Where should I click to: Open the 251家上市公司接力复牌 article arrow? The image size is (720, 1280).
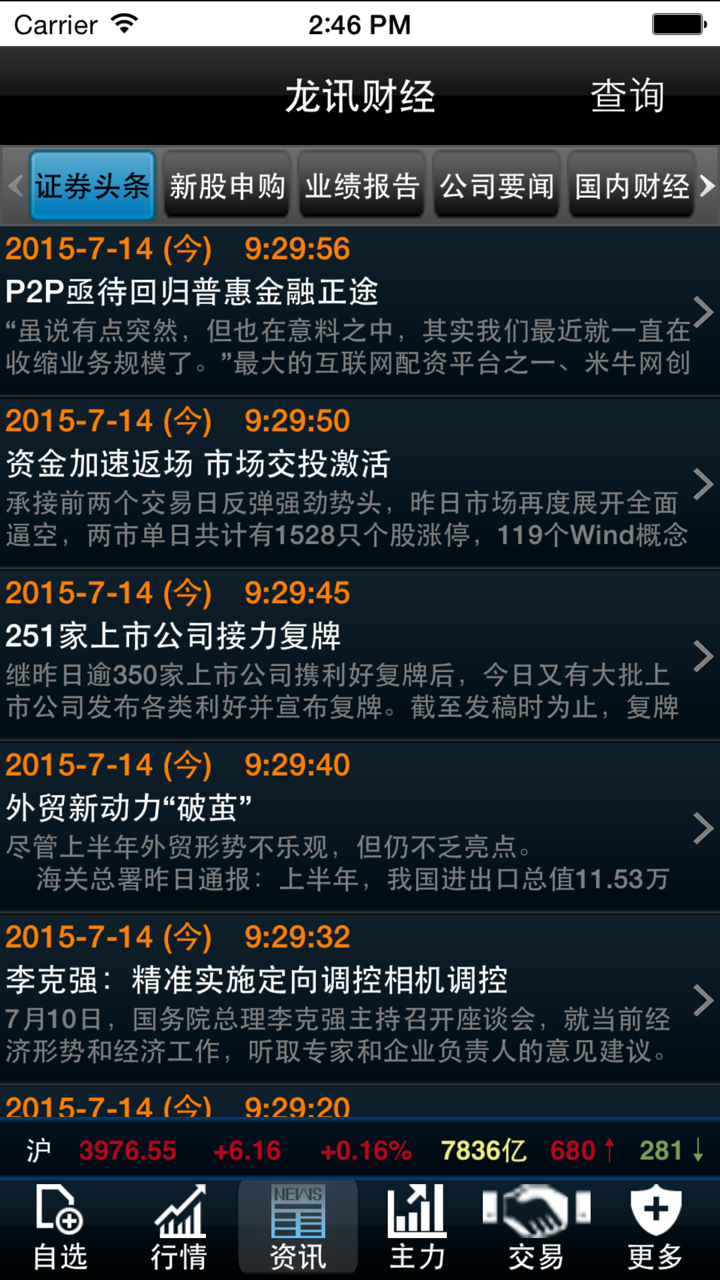(703, 656)
